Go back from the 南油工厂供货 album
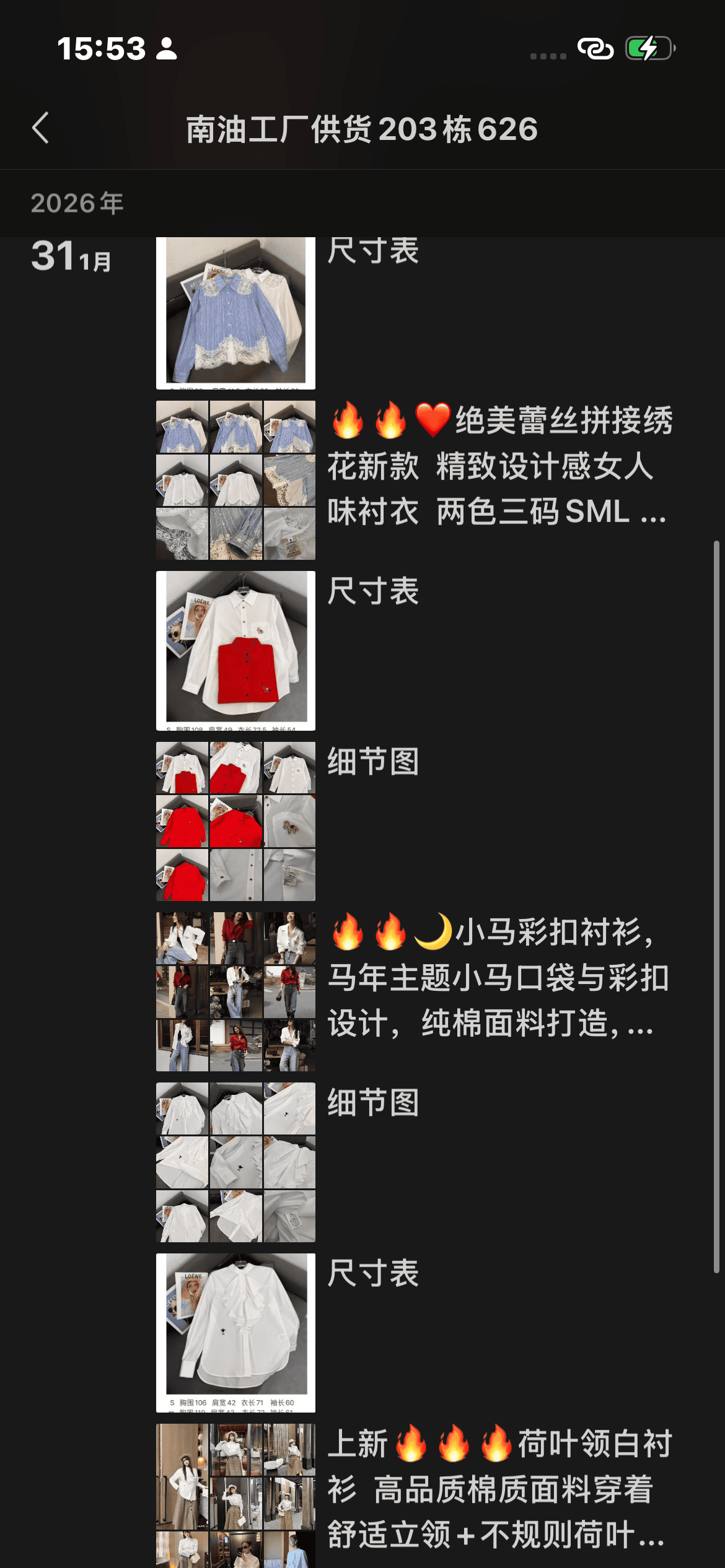The image size is (725, 1568). click(41, 128)
